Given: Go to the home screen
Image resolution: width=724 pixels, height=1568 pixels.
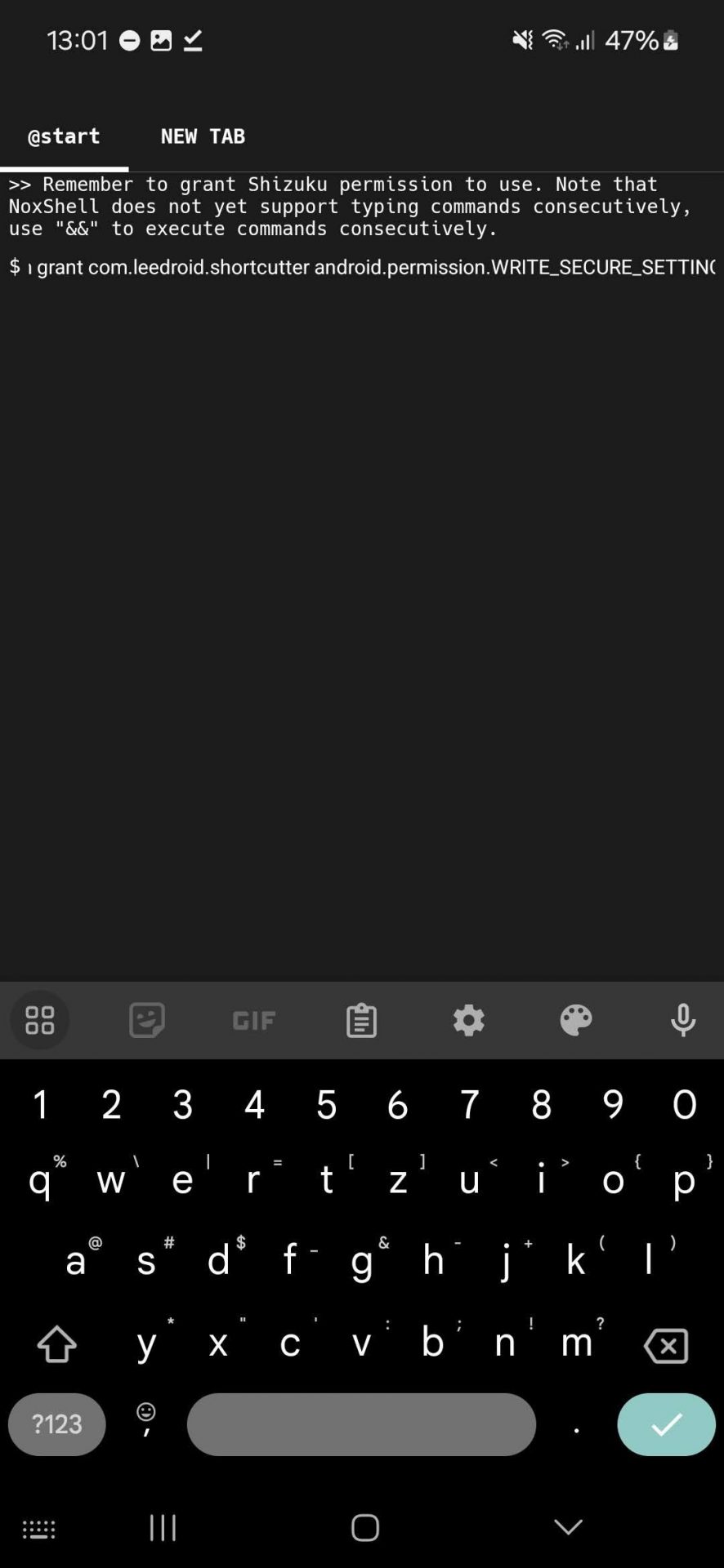Looking at the screenshot, I should tap(365, 1527).
